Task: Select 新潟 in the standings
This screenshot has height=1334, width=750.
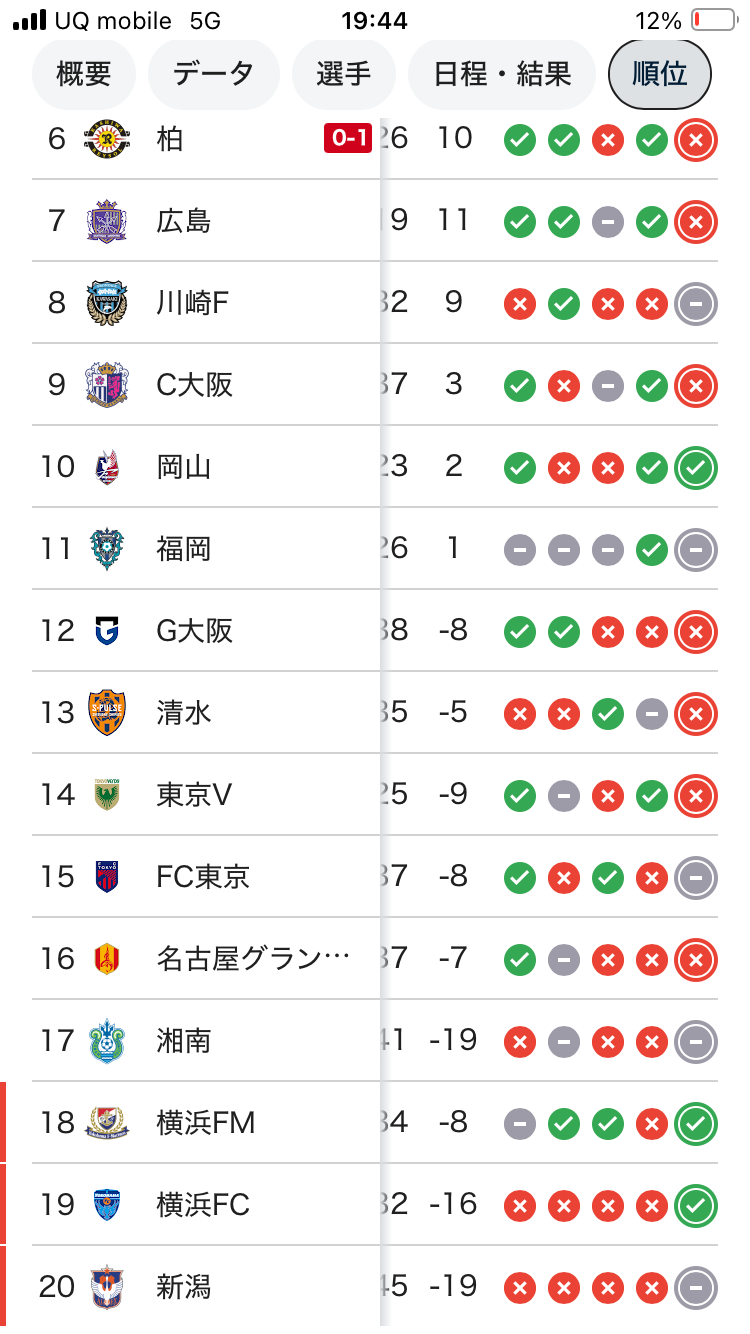Action: click(x=184, y=1286)
